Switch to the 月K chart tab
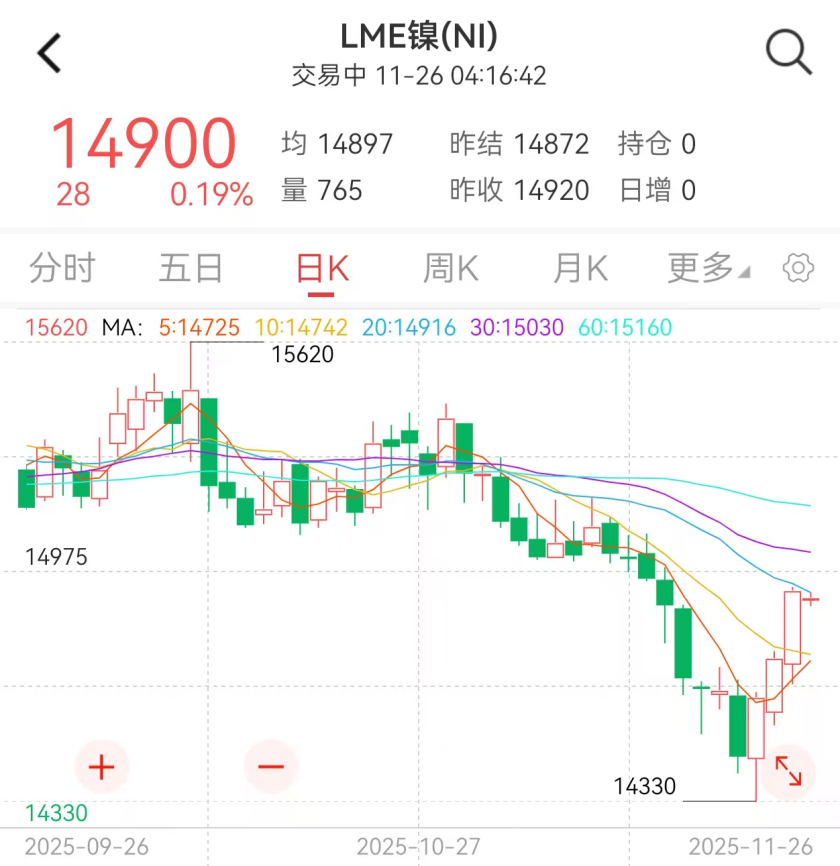Viewport: 840px width, 866px height. coord(580,268)
